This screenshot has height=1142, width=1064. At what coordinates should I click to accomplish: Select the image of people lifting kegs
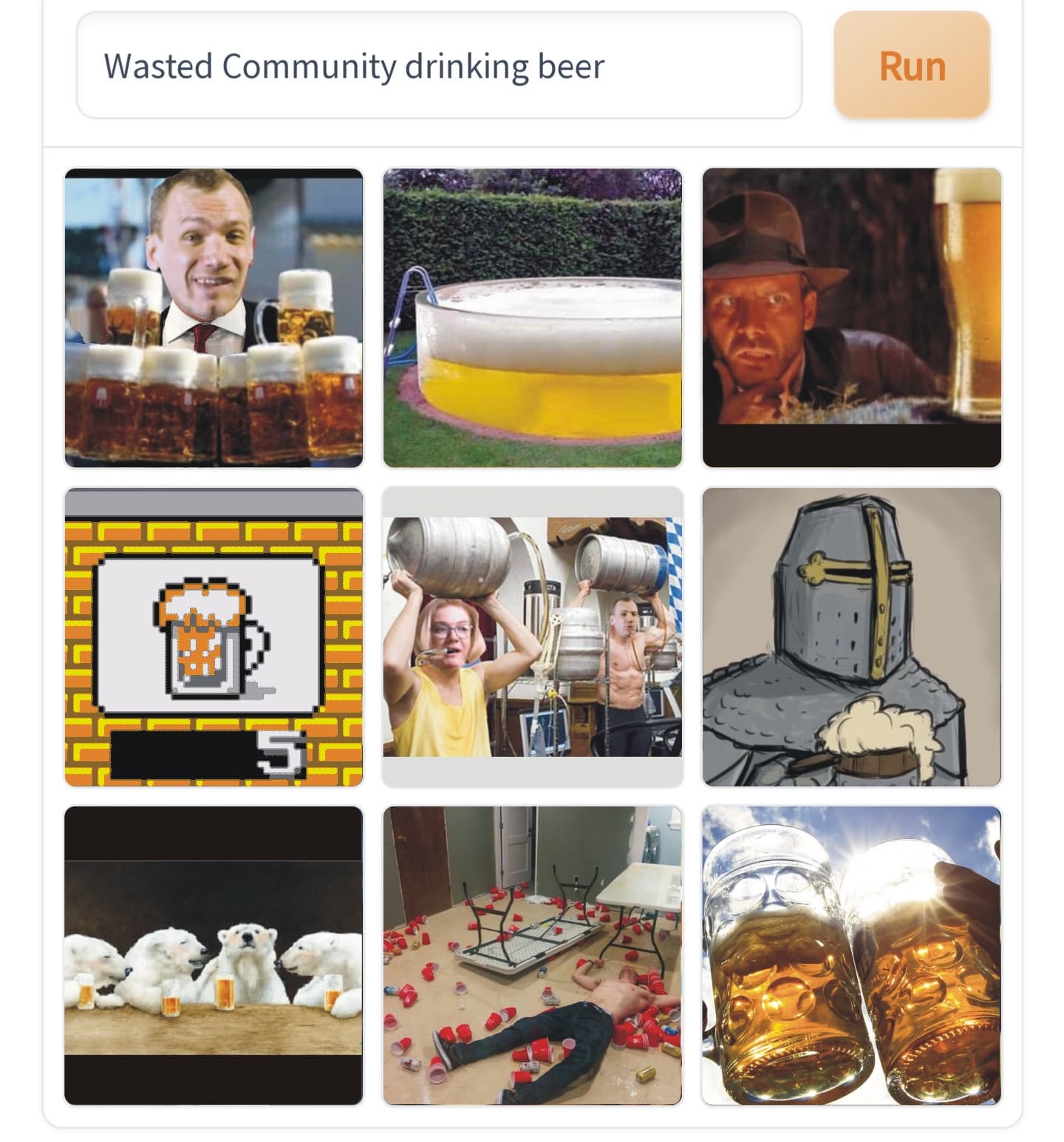[532, 636]
